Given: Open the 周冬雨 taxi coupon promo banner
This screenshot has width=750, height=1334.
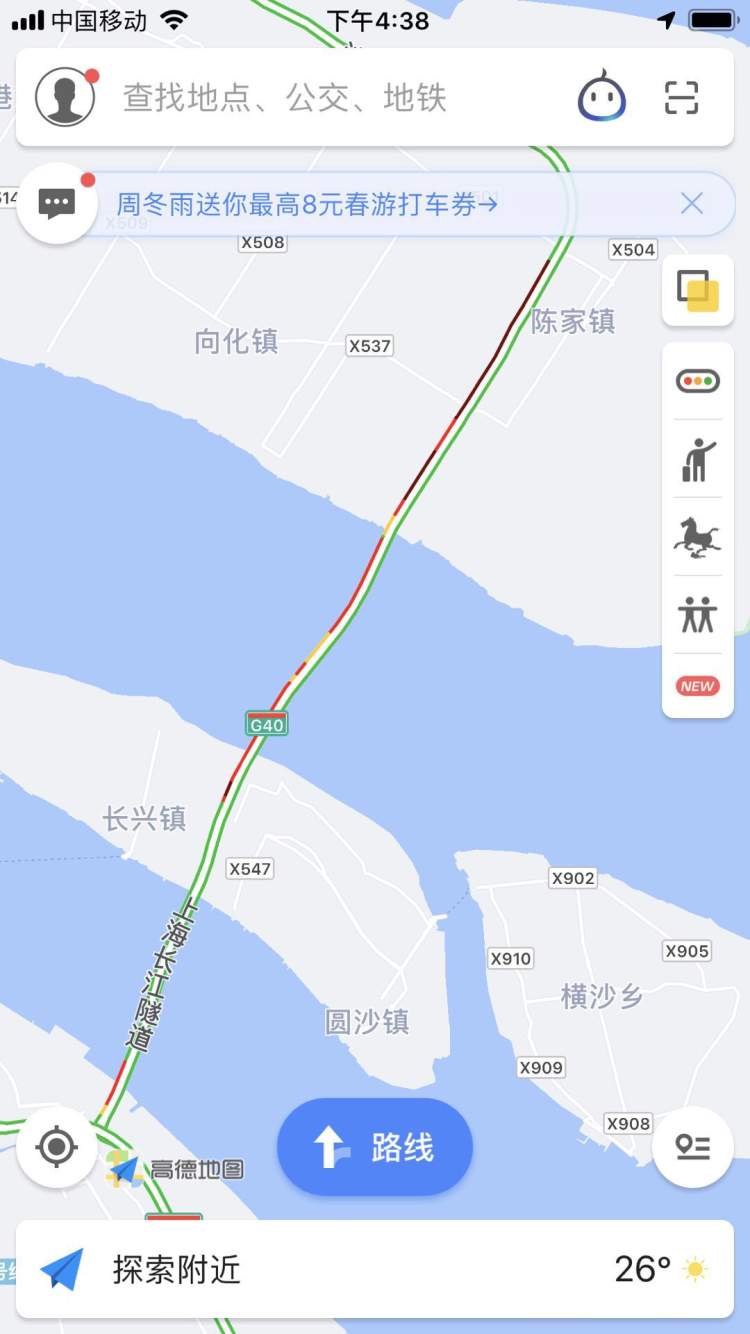Looking at the screenshot, I should pos(306,205).
